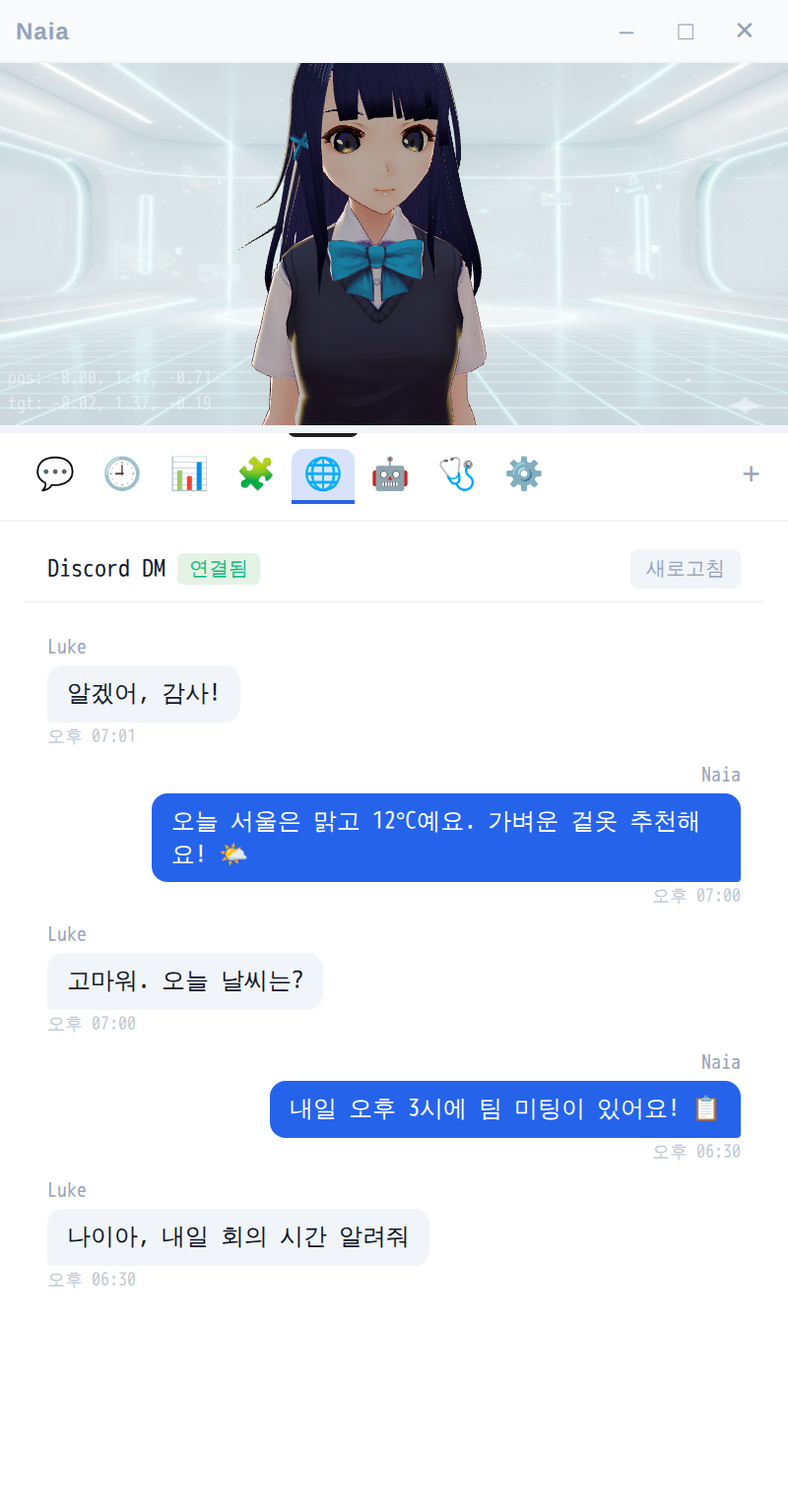Viewport: 788px width, 1512px height.
Task: Open the plugins puzzle piece panel
Action: 255,473
